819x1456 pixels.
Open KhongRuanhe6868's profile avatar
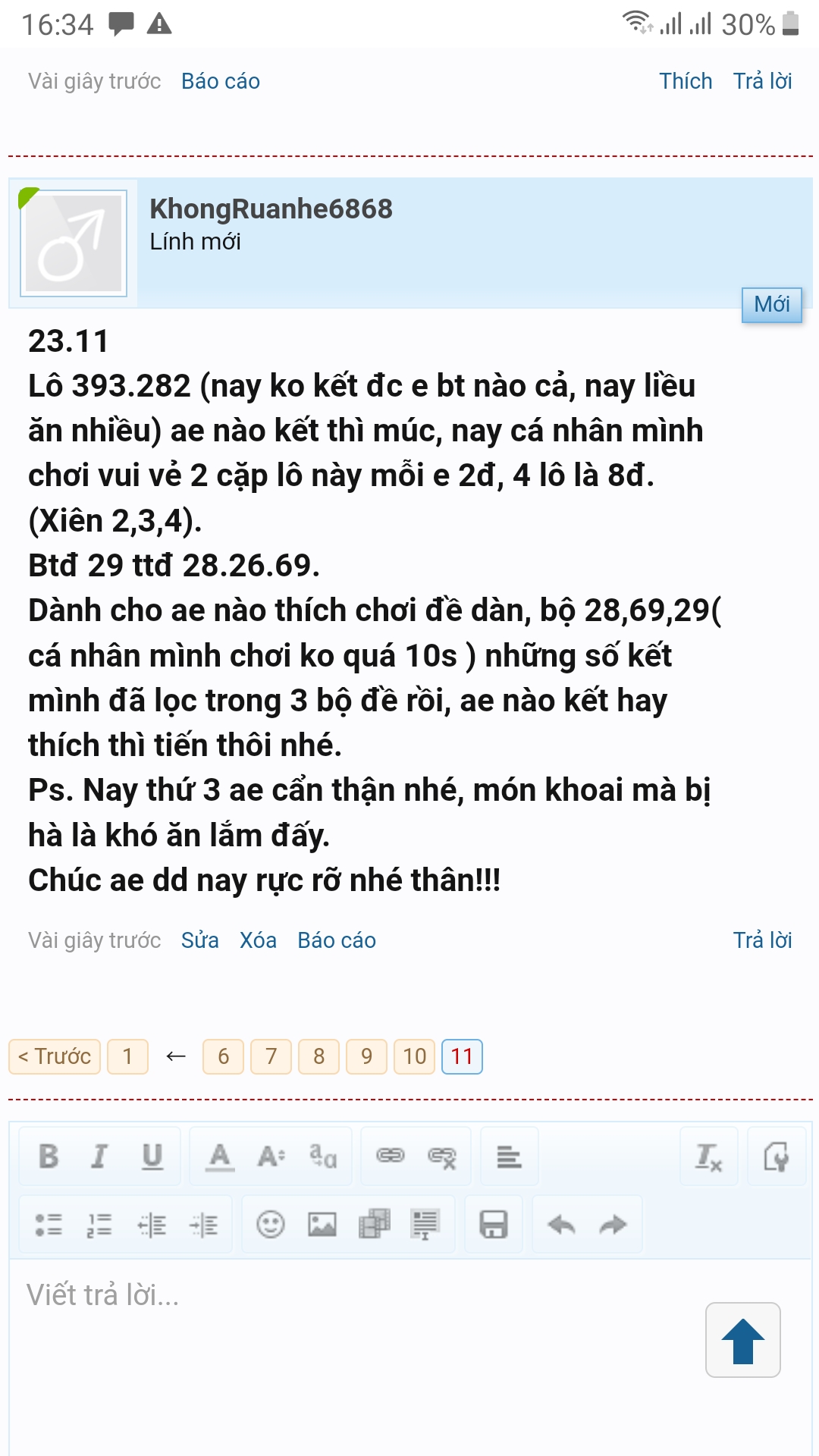(x=74, y=243)
